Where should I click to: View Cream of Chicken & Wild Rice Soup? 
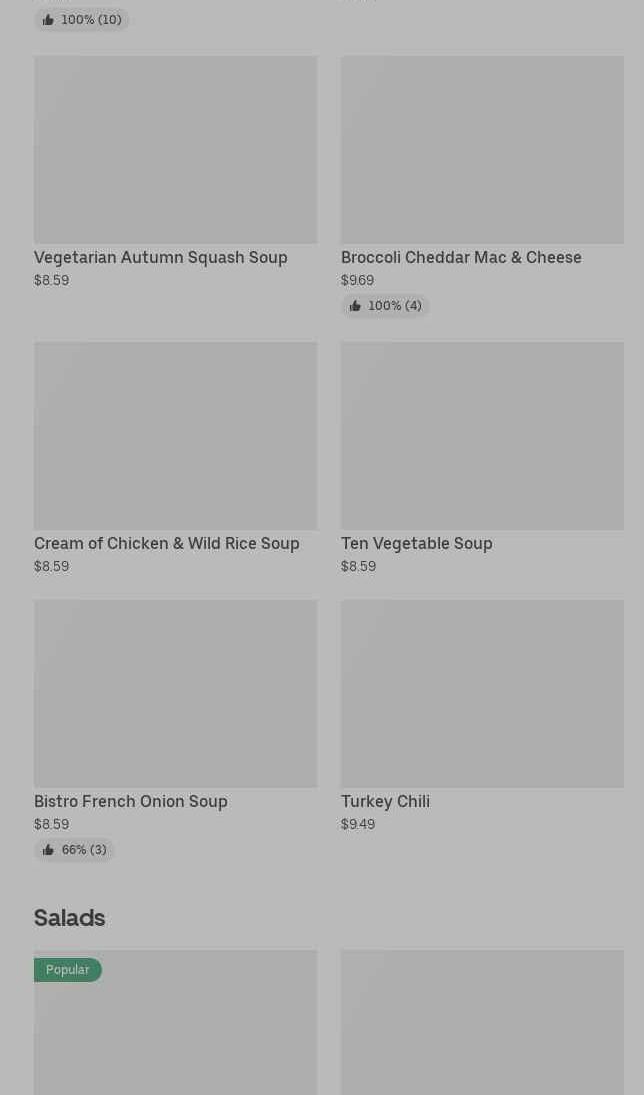175,458
